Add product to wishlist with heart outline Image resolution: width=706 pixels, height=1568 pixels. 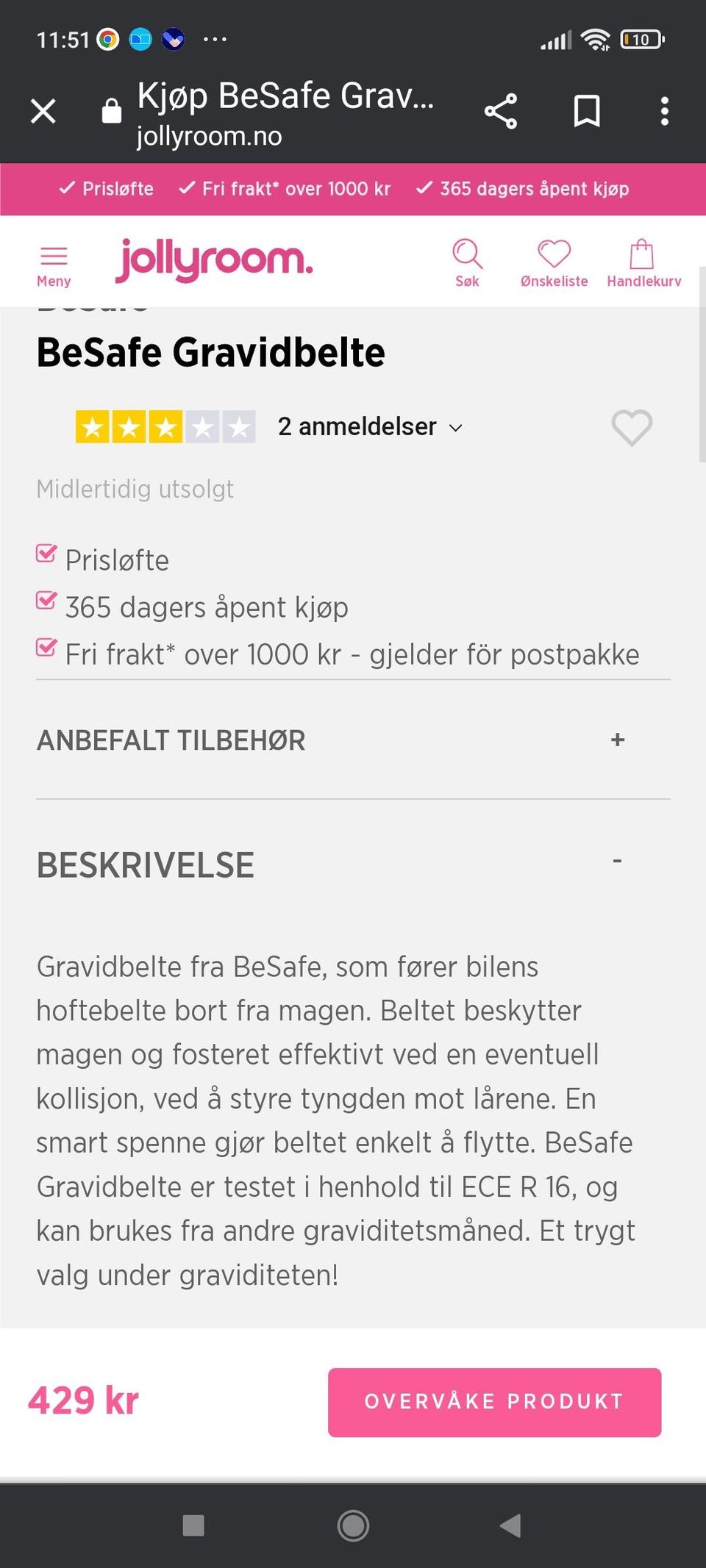631,428
